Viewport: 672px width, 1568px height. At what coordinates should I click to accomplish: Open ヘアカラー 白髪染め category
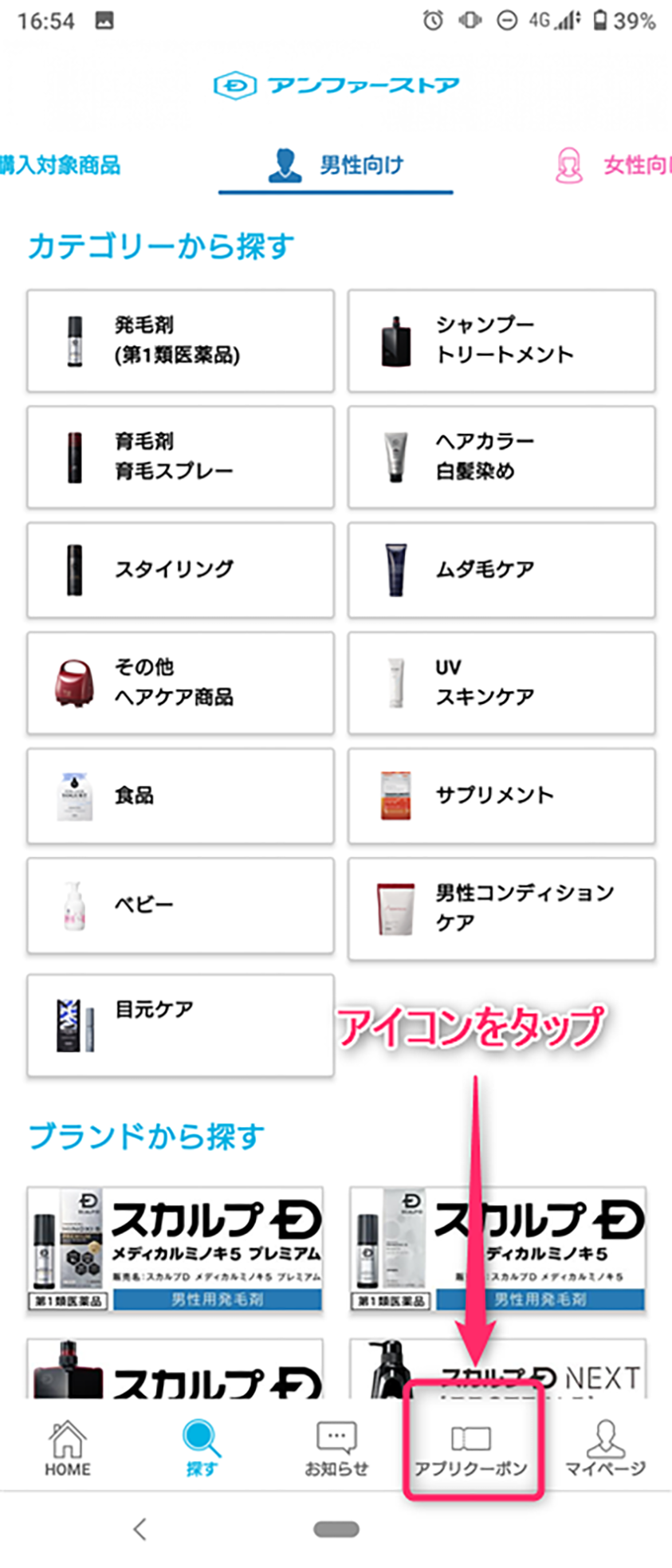tap(501, 457)
